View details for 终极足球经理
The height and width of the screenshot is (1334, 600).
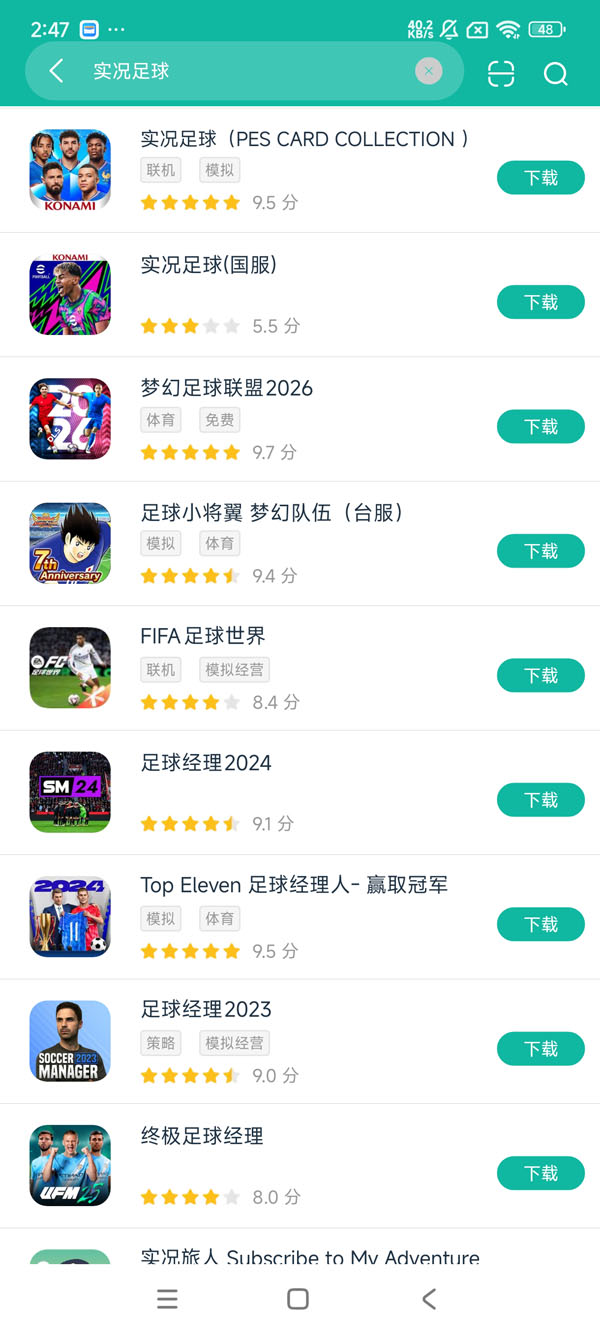point(202,1136)
